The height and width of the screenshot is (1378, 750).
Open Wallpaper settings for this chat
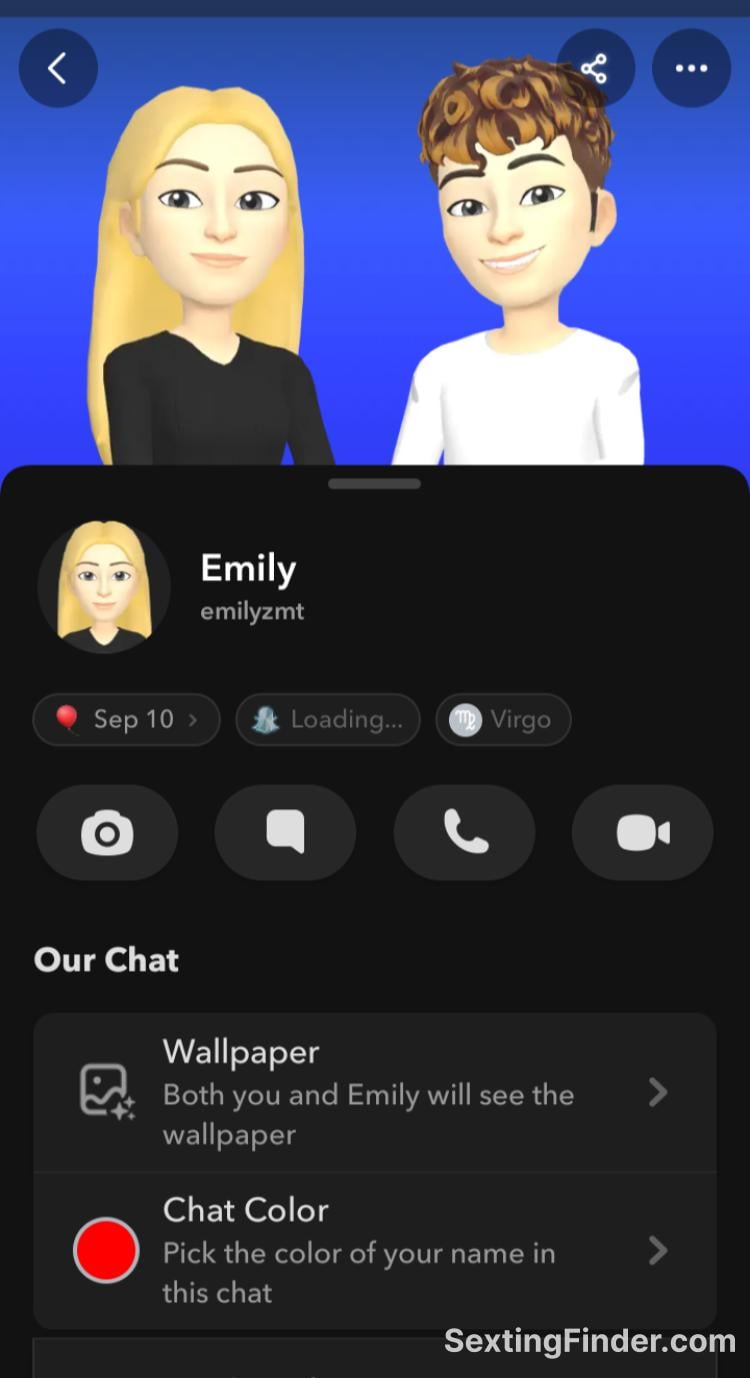[375, 1092]
